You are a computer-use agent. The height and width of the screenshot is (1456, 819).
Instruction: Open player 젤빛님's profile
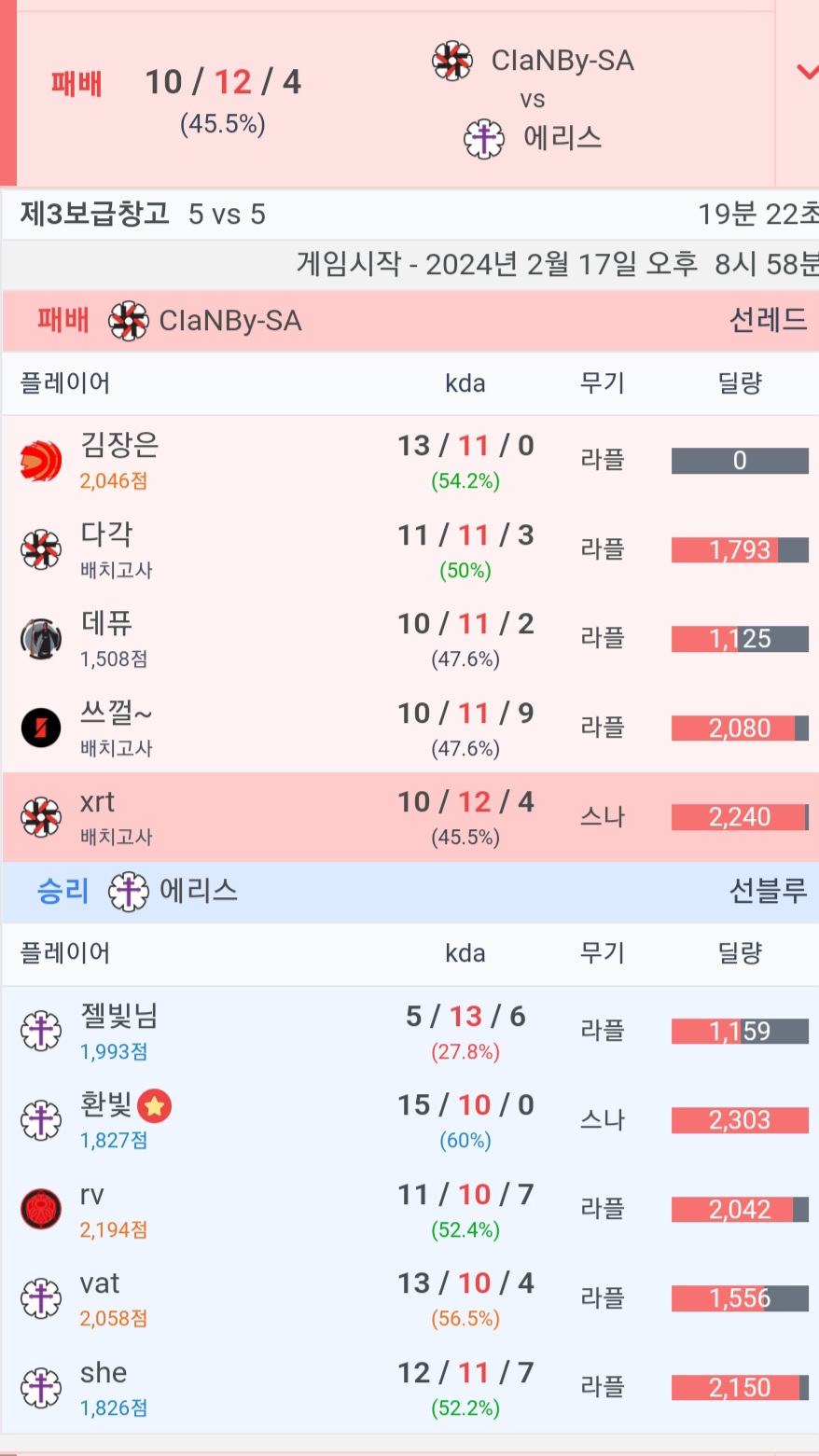point(119,1016)
